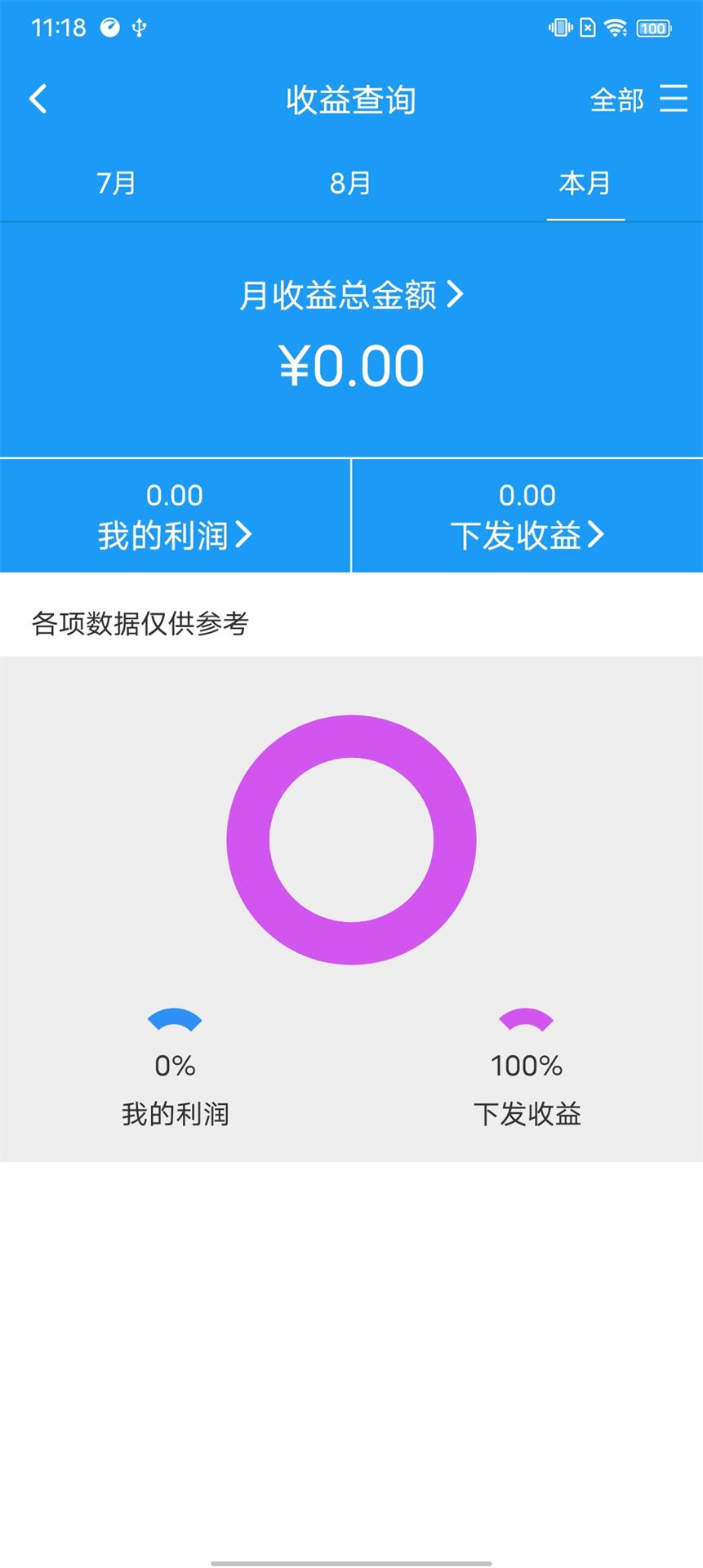
Task: Tap the Wi-Fi icon in status bar
Action: coord(615,27)
